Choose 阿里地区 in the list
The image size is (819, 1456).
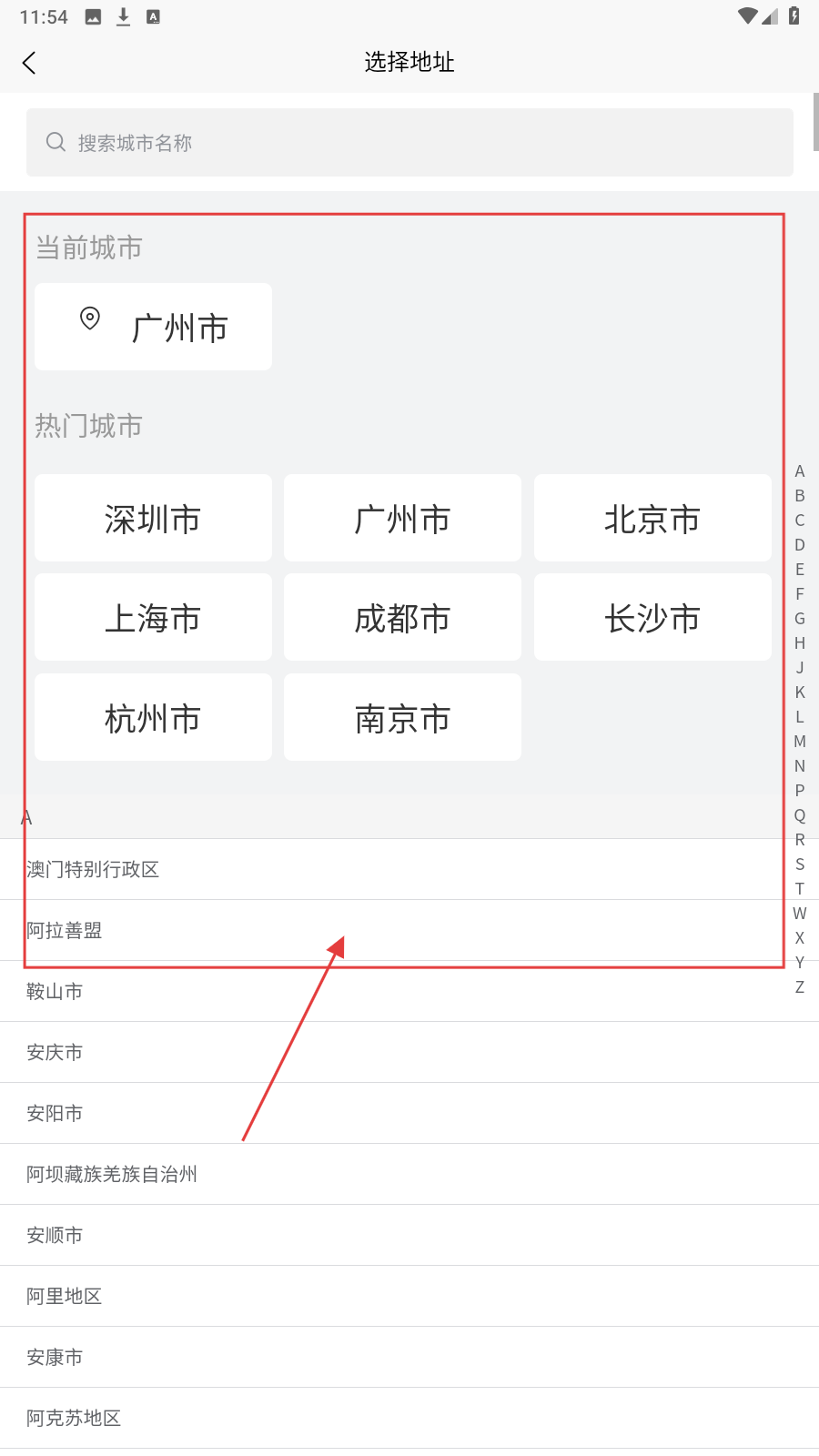click(x=65, y=1297)
